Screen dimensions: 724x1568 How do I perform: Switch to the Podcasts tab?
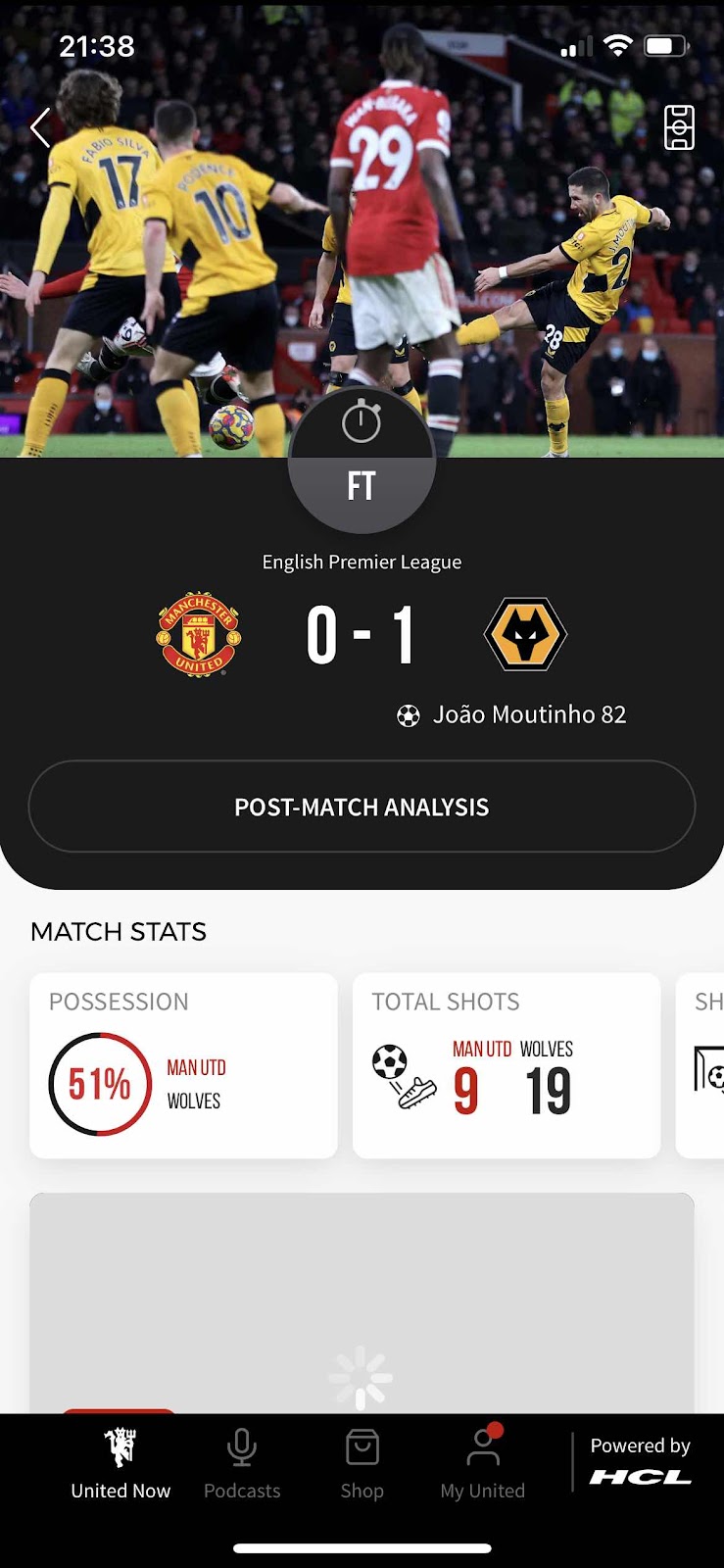pyautogui.click(x=242, y=1464)
